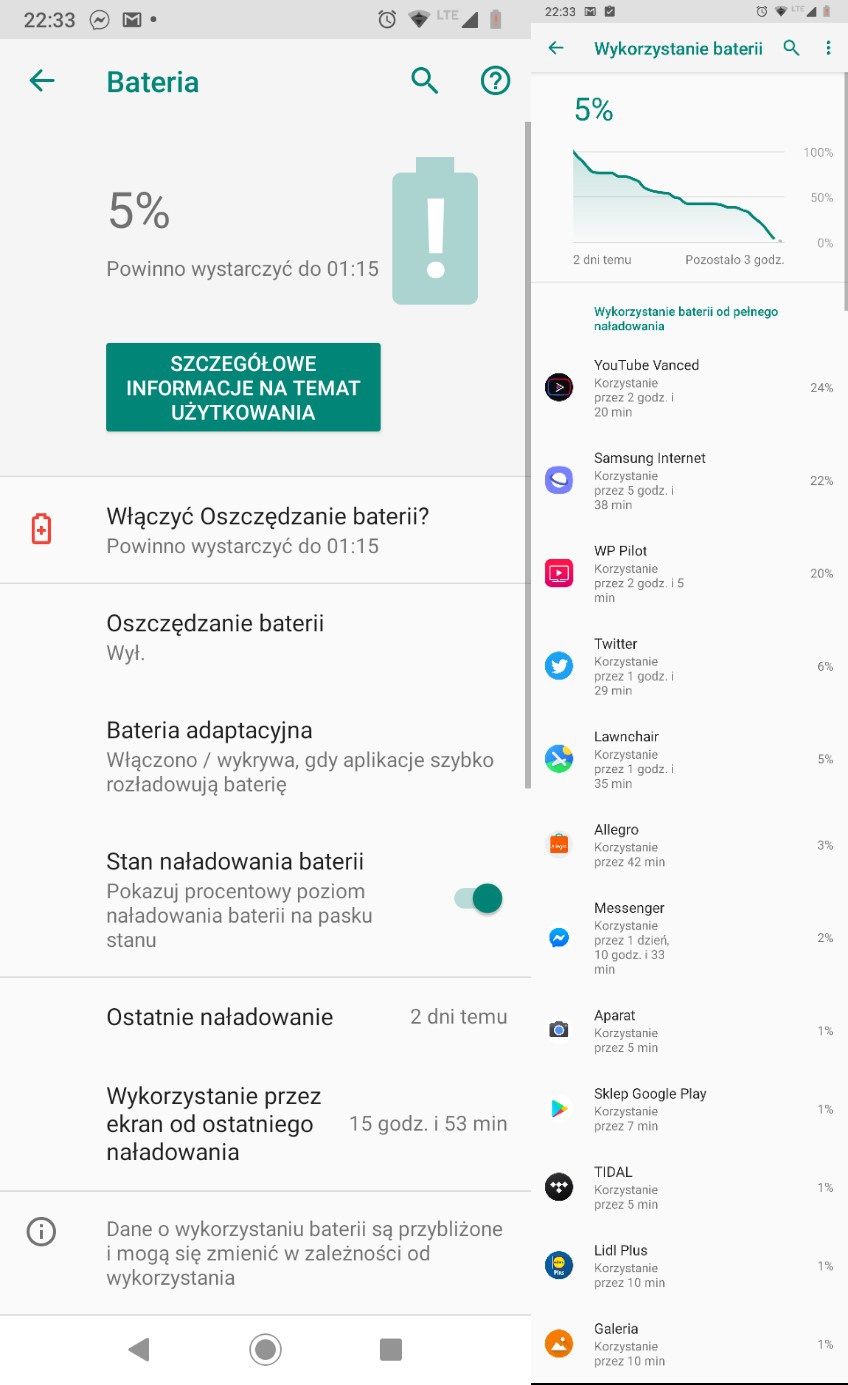View TIDAL battery usage
Screen dimensions: 848x1385
[x=688, y=1187]
